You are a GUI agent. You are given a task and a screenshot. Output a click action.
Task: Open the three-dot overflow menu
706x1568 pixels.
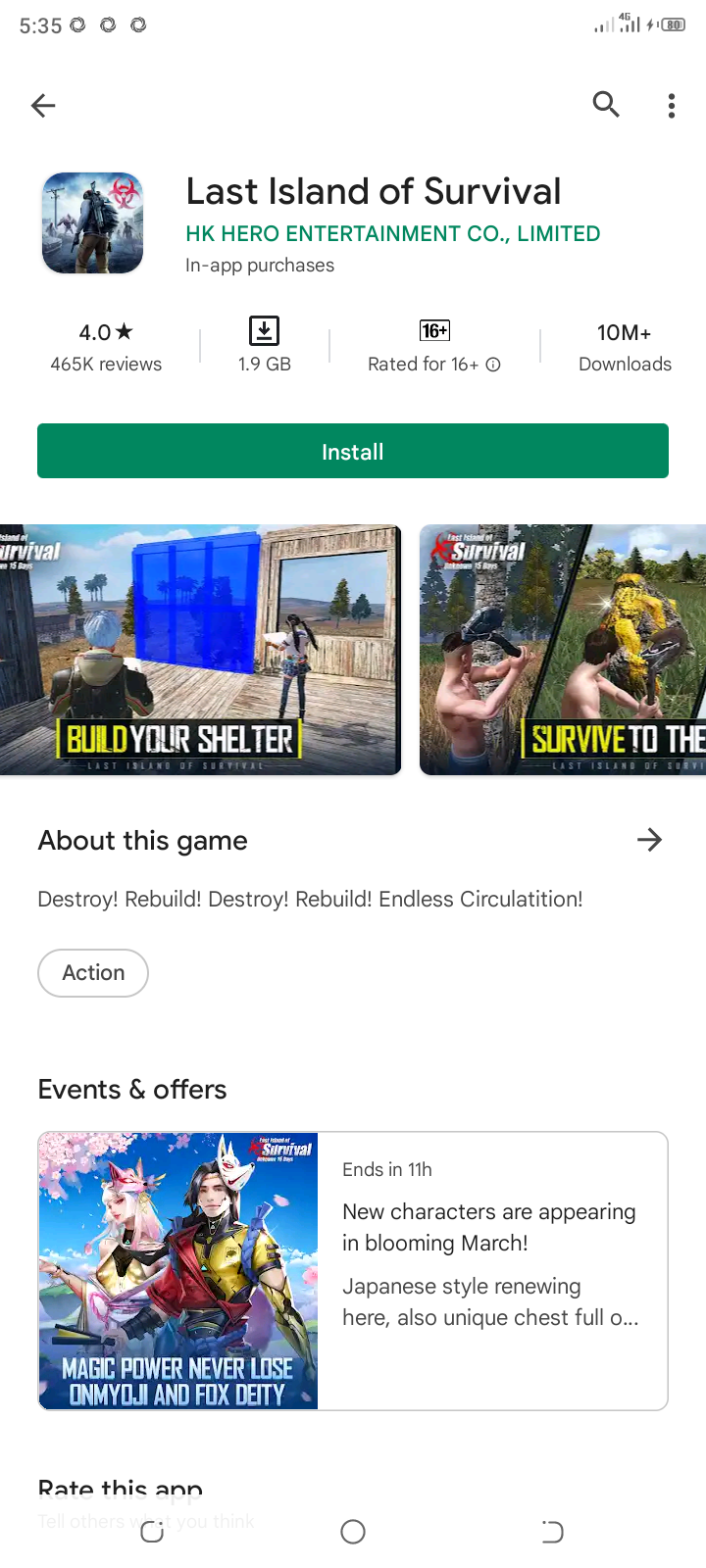[x=671, y=105]
